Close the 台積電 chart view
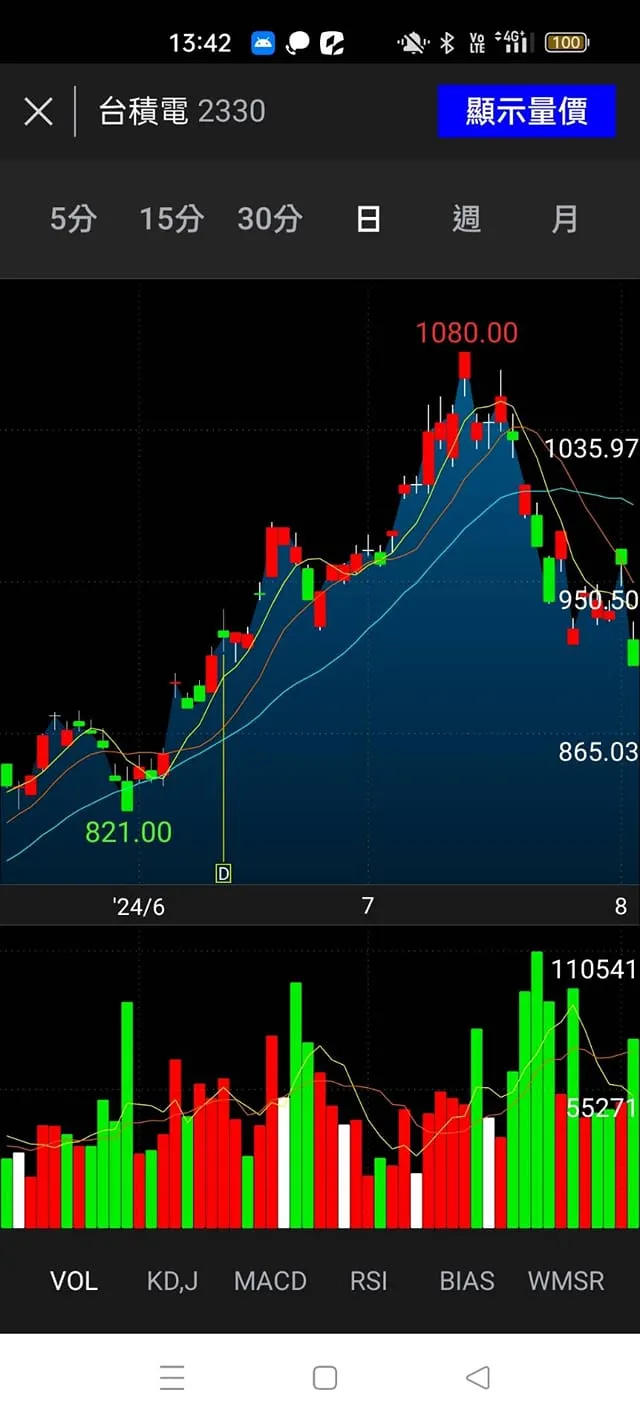The width and height of the screenshot is (640, 1422). coord(38,111)
